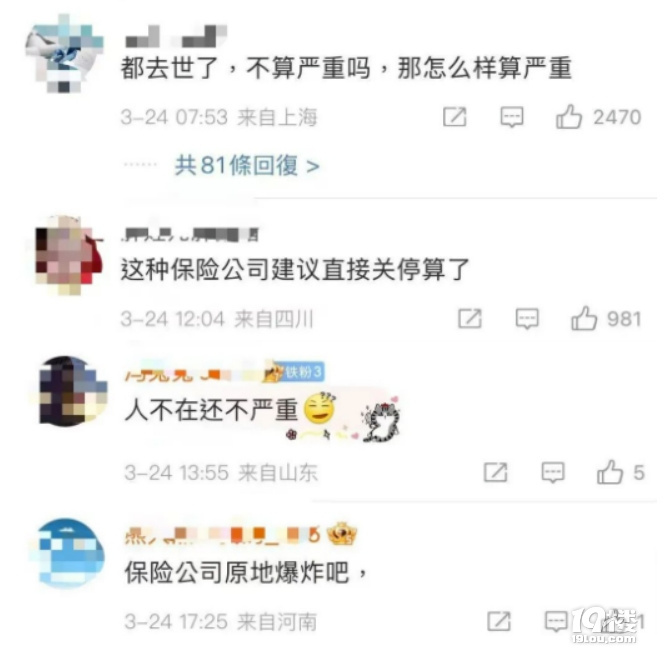Screen dimensions: 665x655
Task: Reply to the comment from 上海
Action: [512, 117]
